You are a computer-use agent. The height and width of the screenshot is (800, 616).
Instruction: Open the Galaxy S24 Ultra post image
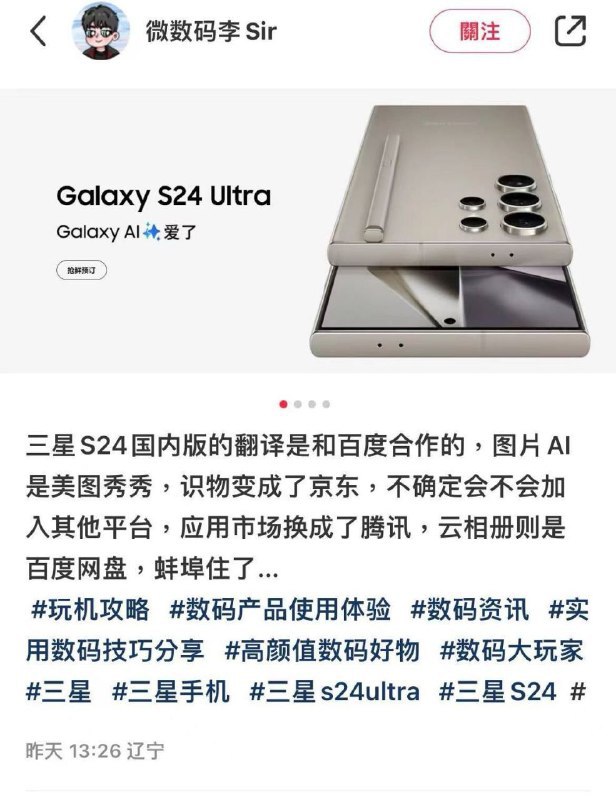(308, 232)
